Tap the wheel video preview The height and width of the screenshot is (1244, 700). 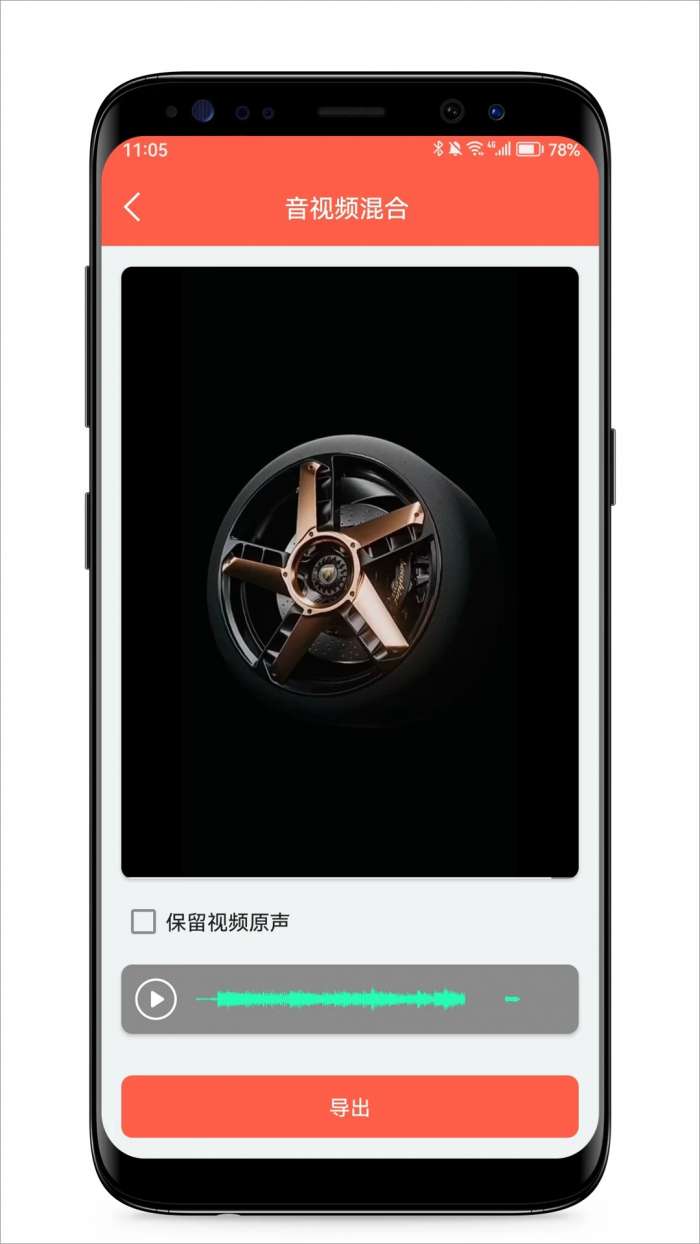click(x=349, y=571)
